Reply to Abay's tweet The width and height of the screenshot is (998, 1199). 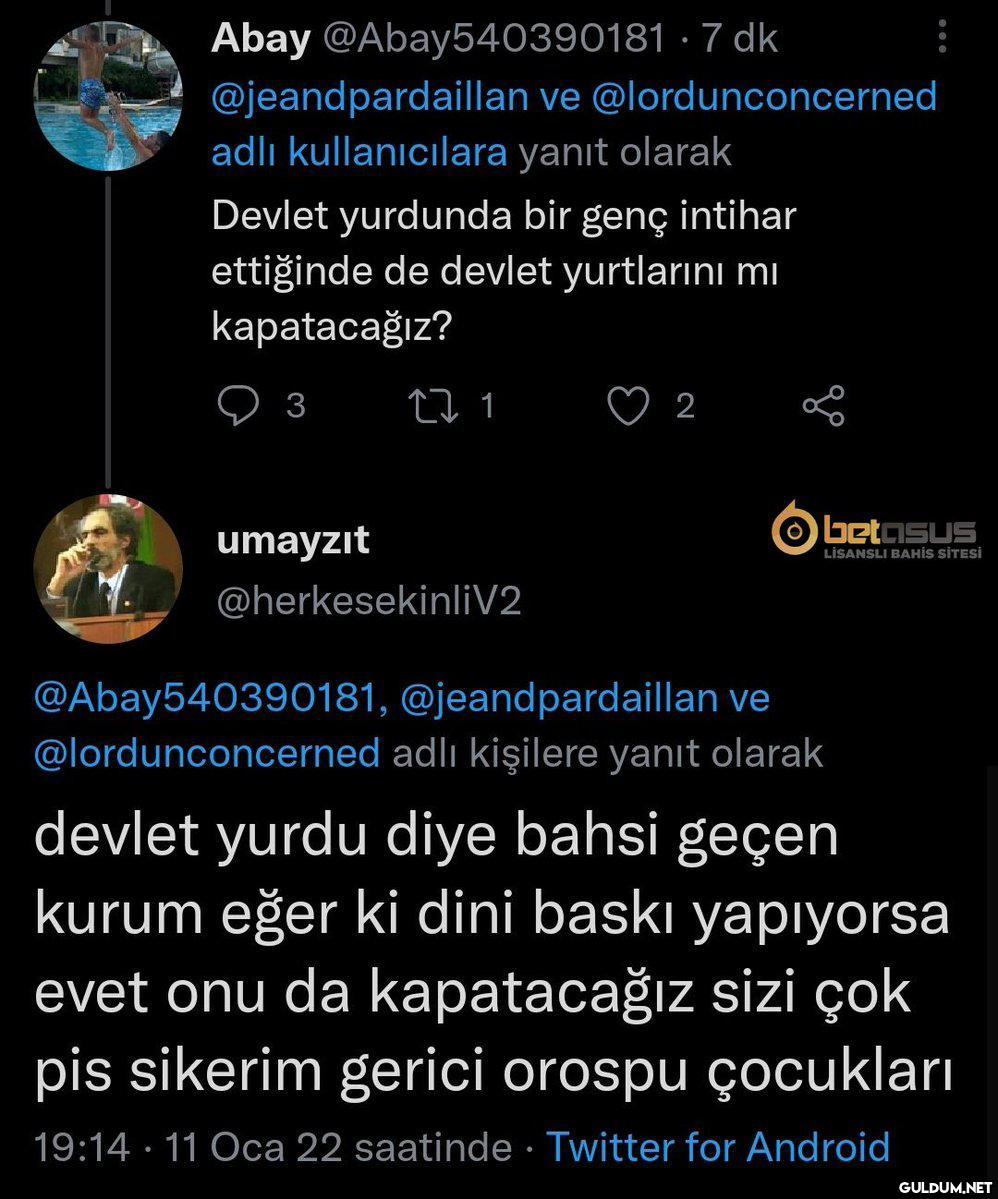pos(237,407)
